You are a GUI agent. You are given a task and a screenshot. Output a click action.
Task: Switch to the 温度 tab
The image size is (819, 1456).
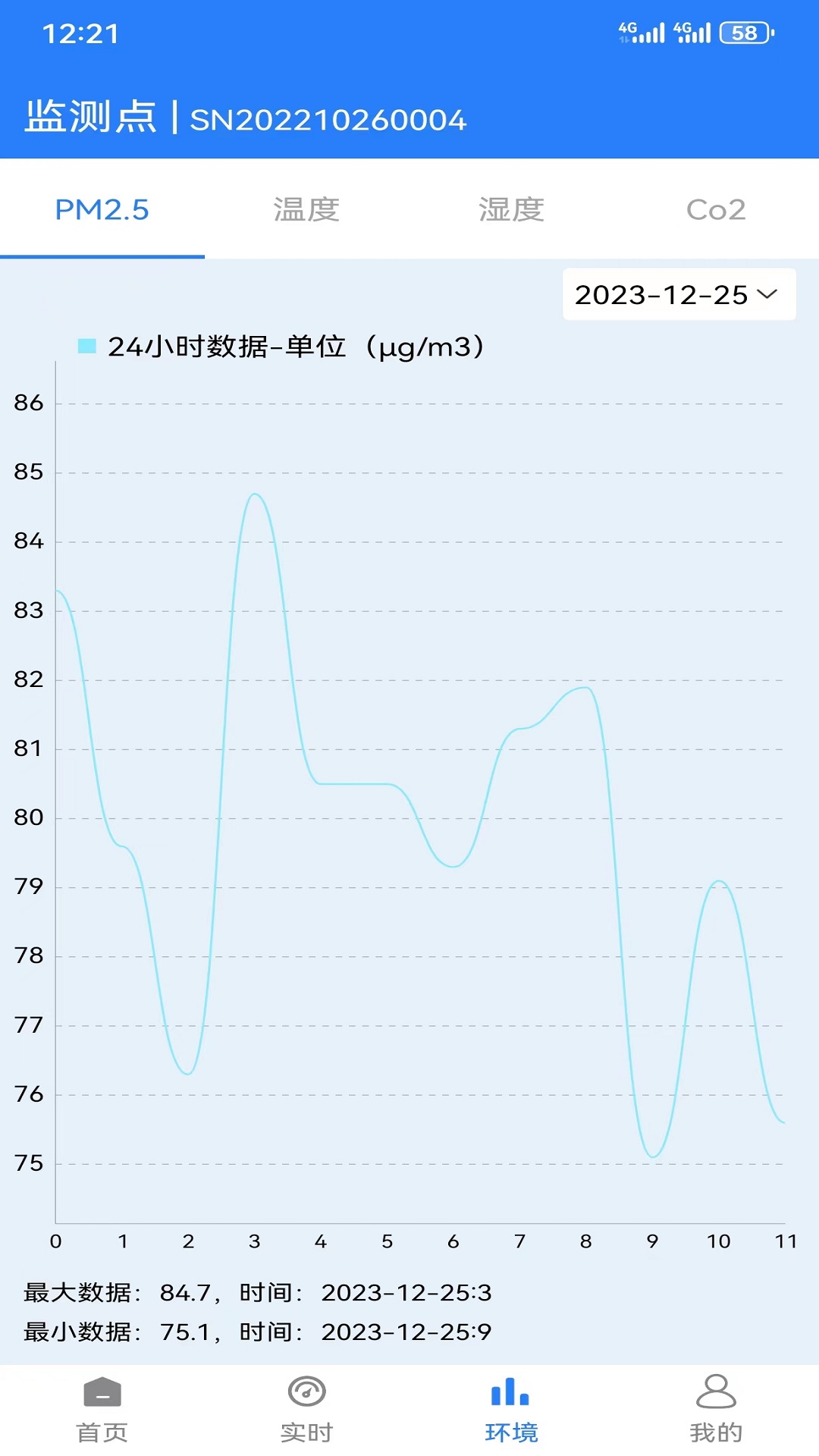(x=306, y=209)
